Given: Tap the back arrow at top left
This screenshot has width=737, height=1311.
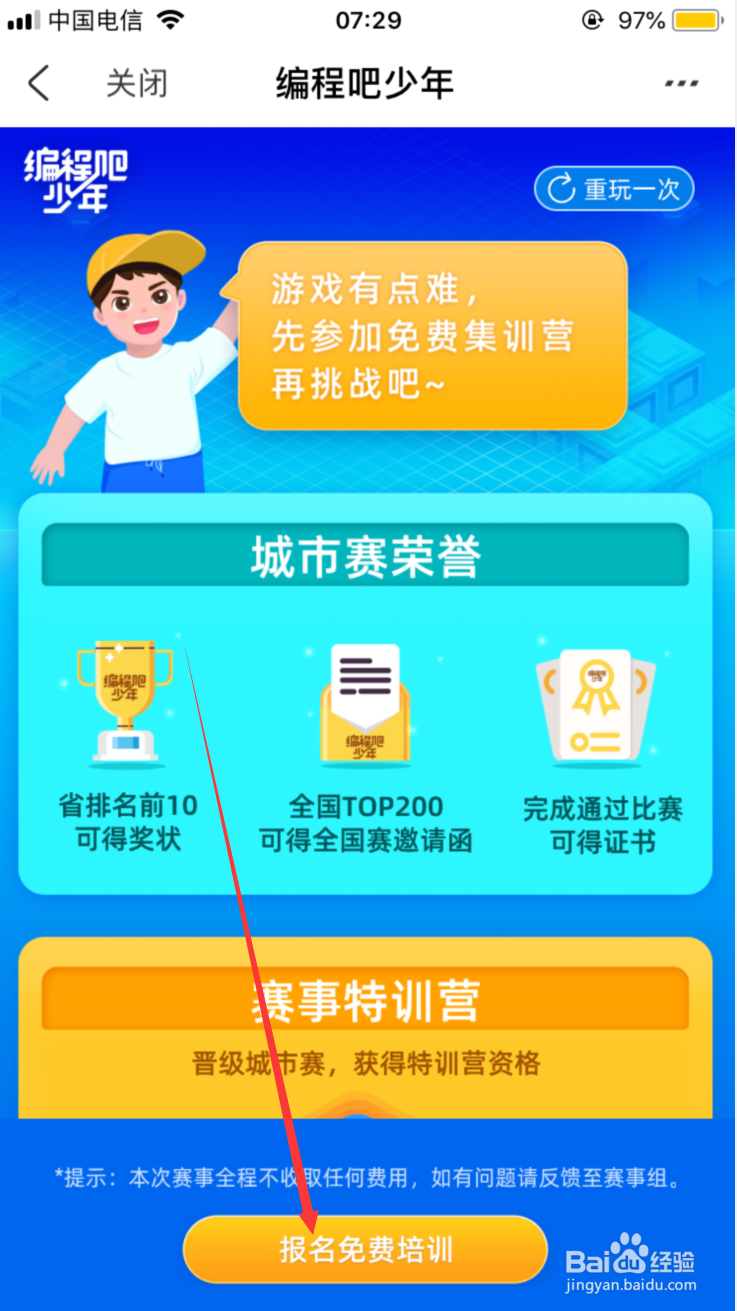Looking at the screenshot, I should coord(38,84).
